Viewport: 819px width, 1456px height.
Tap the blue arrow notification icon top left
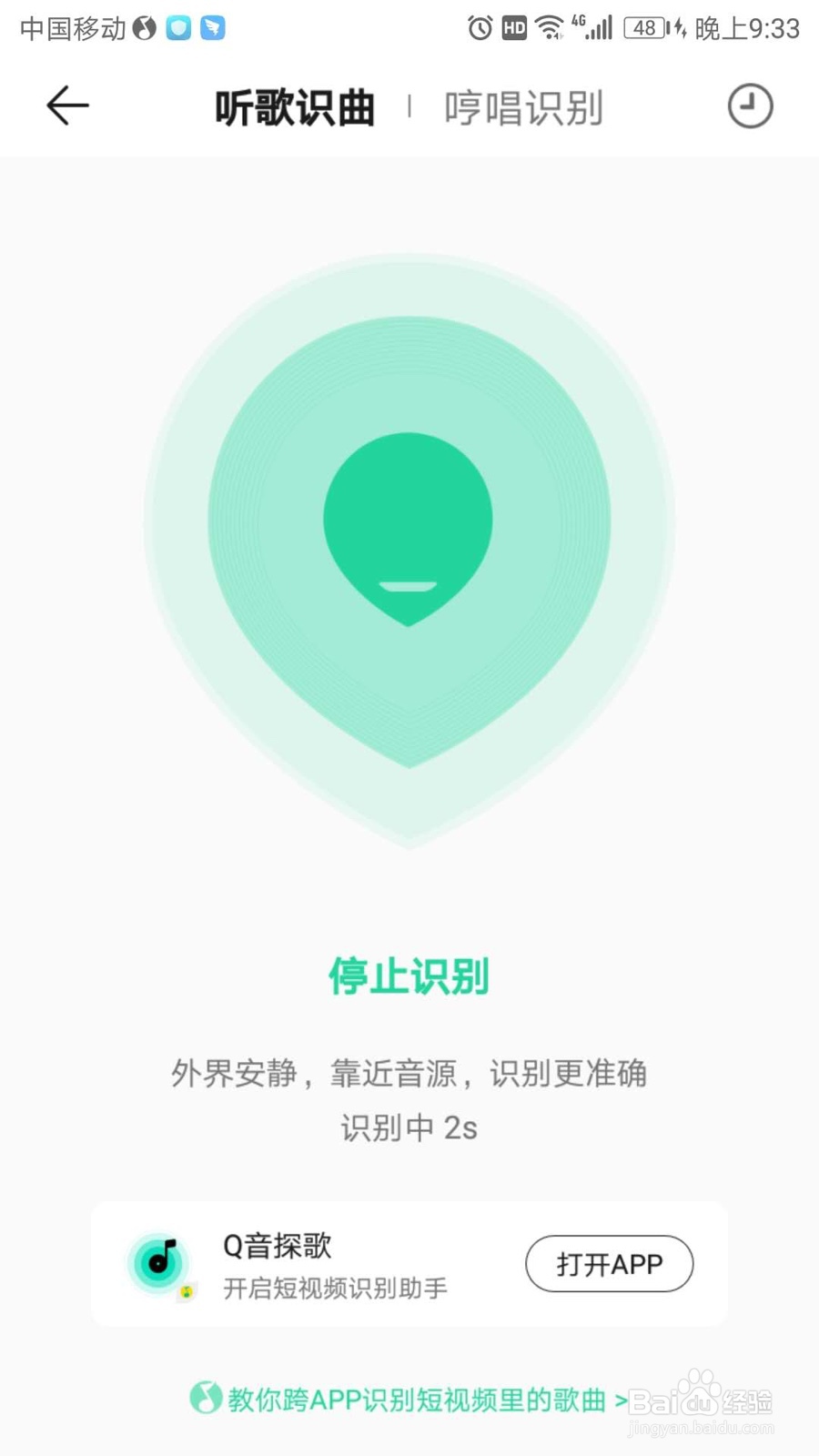point(211,28)
